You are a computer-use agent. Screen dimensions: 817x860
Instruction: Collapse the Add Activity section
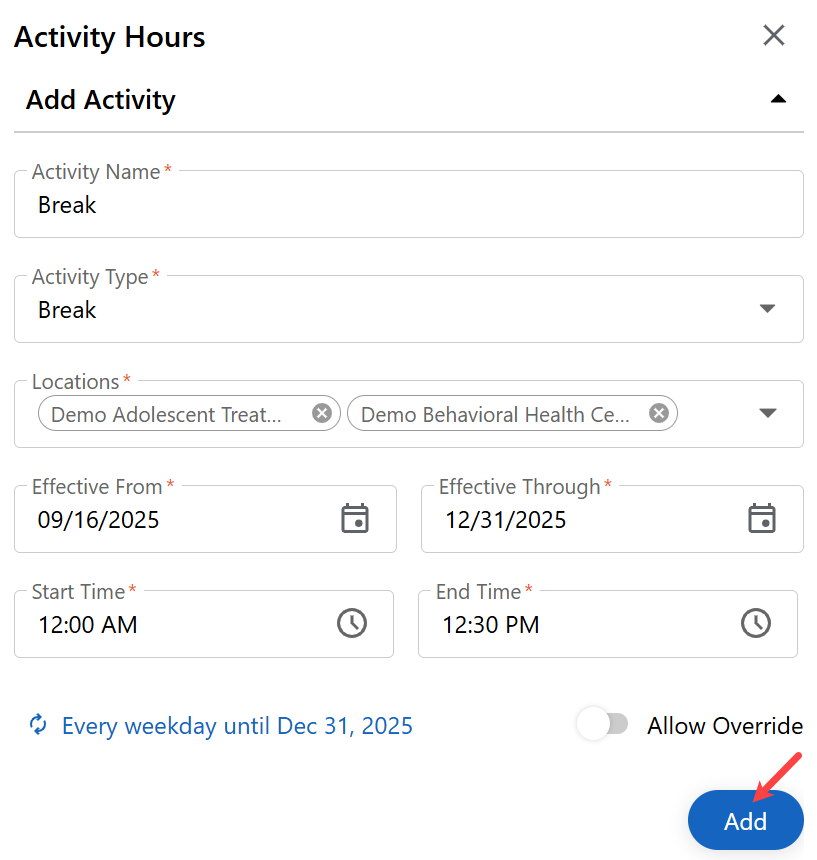[x=778, y=99]
